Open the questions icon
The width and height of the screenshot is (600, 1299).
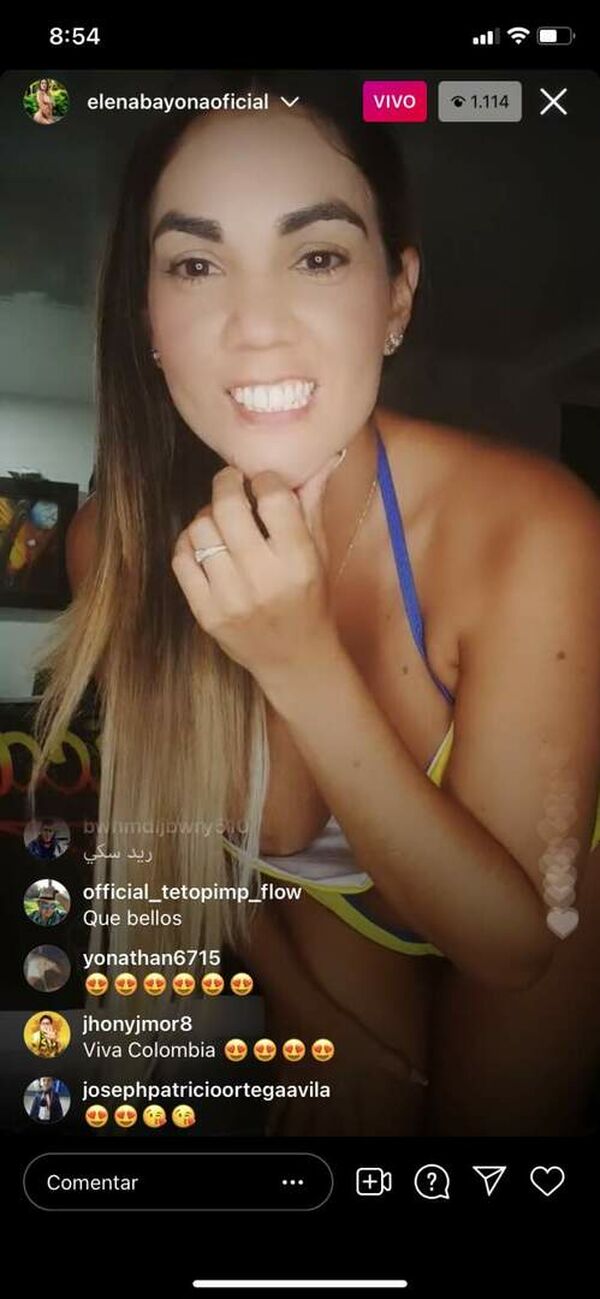(431, 1182)
